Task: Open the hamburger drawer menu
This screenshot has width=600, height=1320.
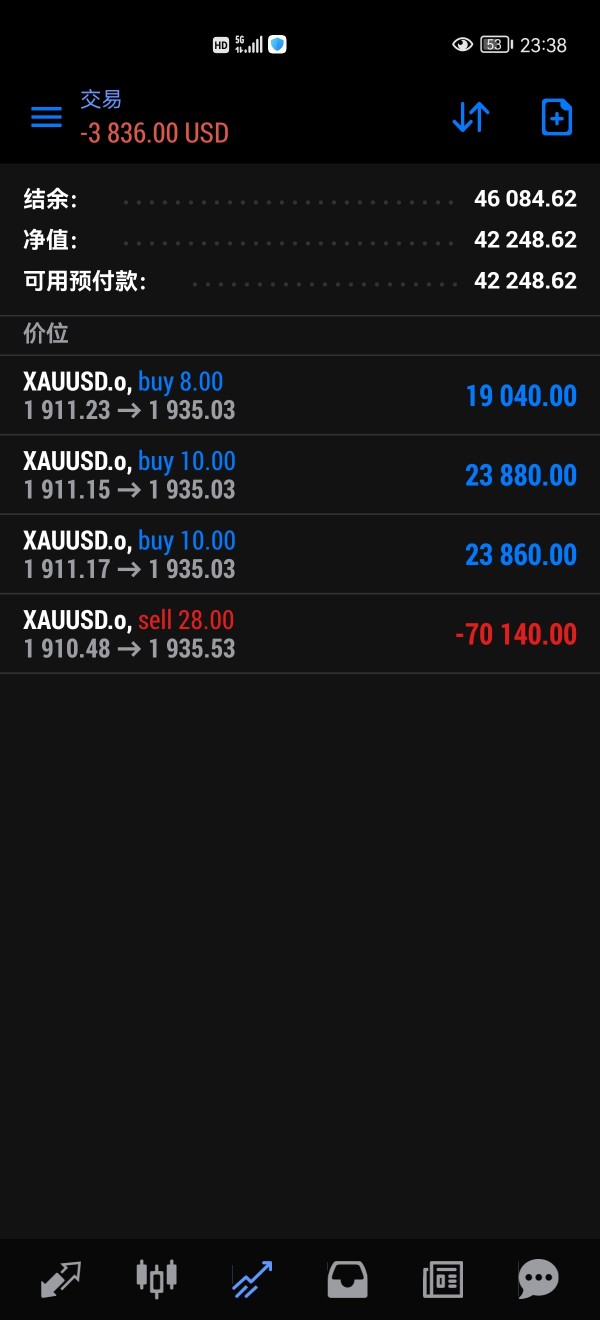Action: click(x=46, y=117)
